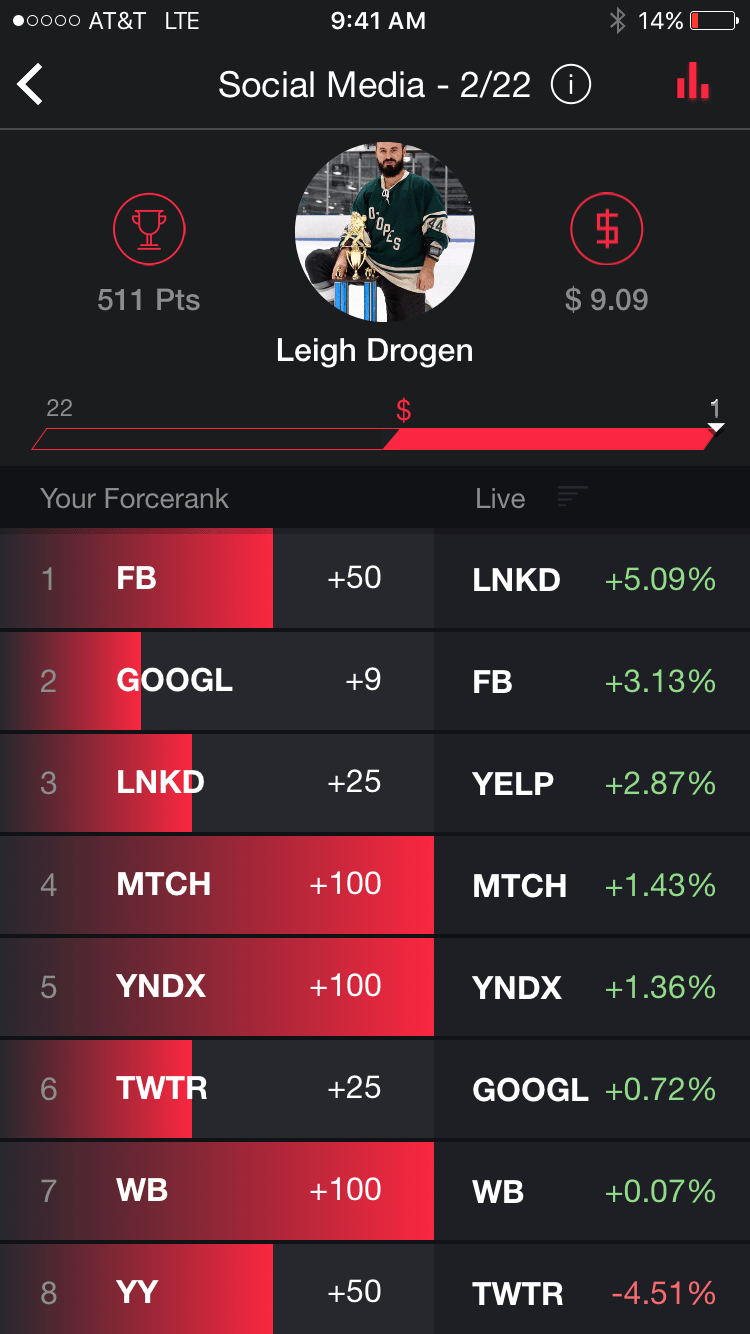Select the YY forcerank row
This screenshot has width=750, height=1334.
(x=216, y=1291)
